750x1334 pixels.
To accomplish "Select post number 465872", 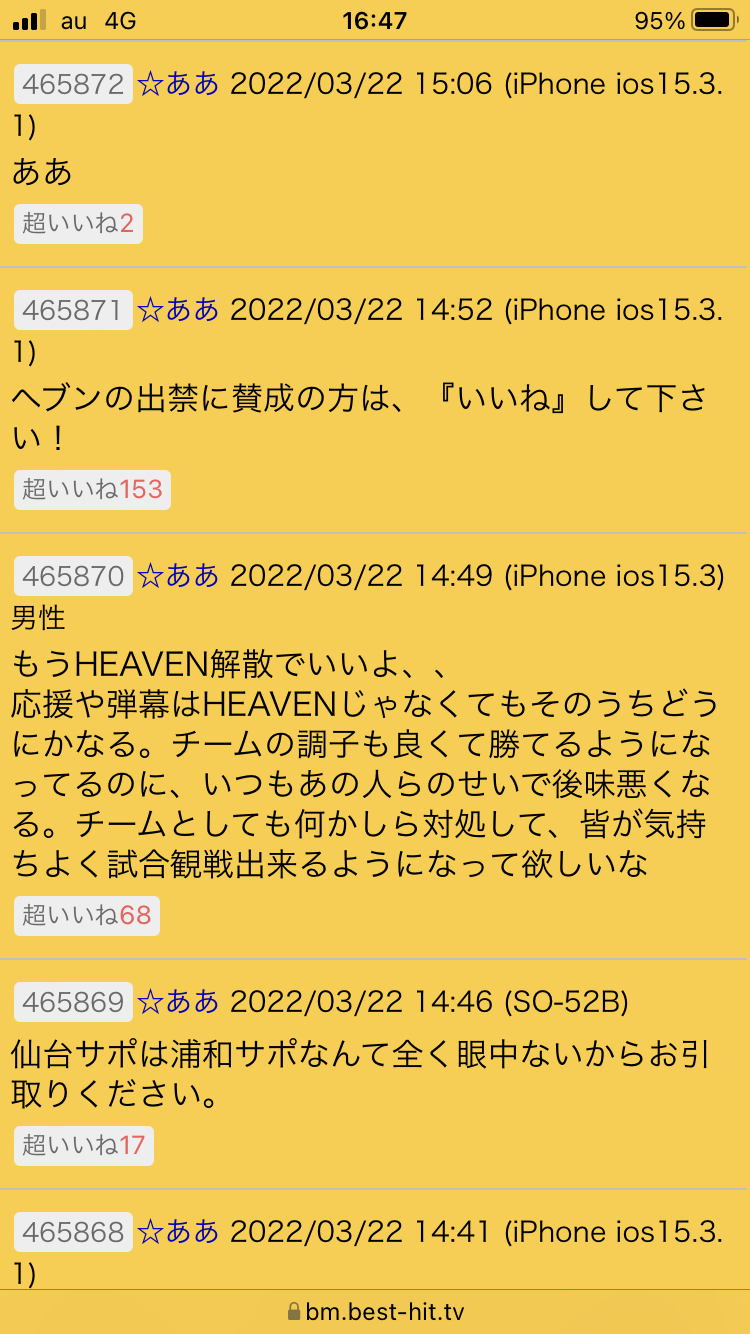I will pyautogui.click(x=73, y=84).
